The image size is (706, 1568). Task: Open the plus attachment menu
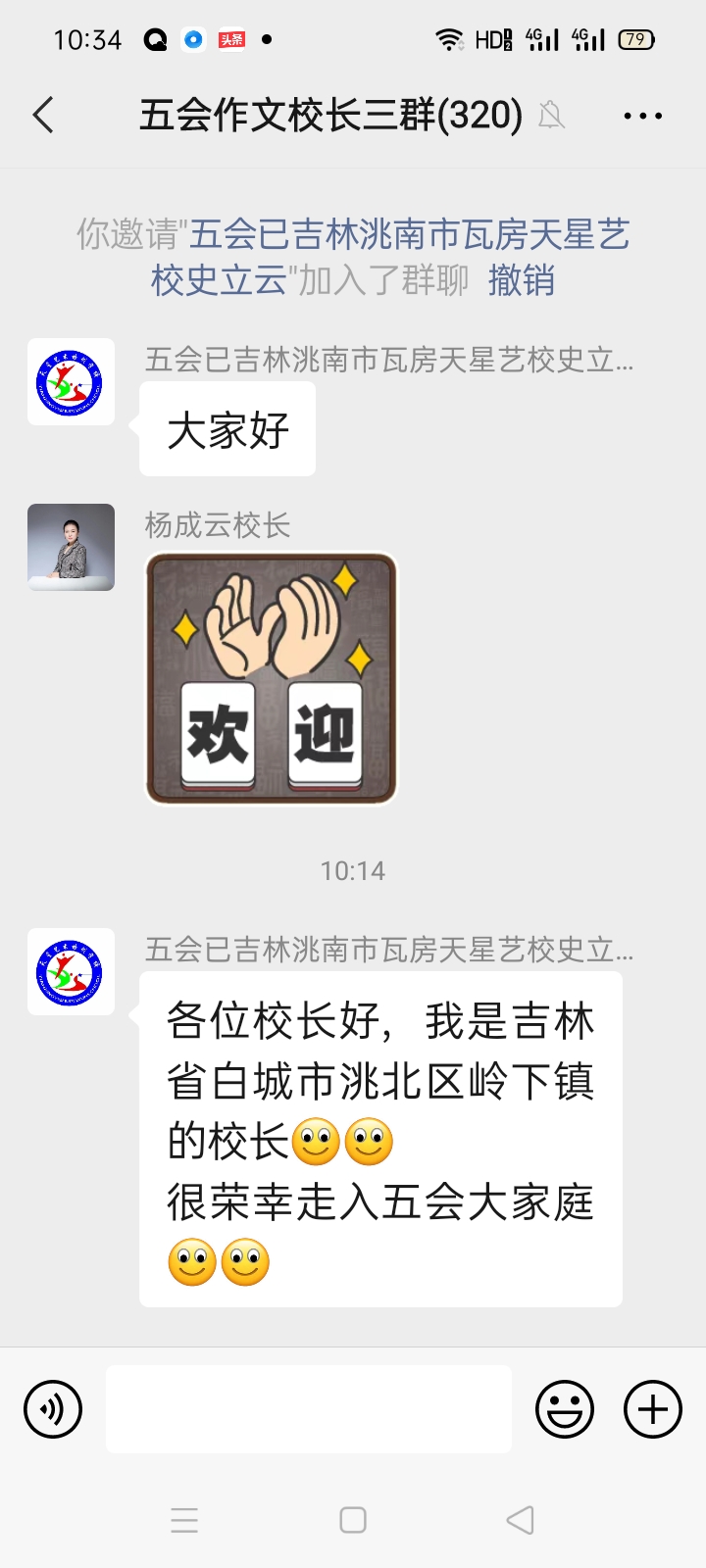coord(653,1409)
